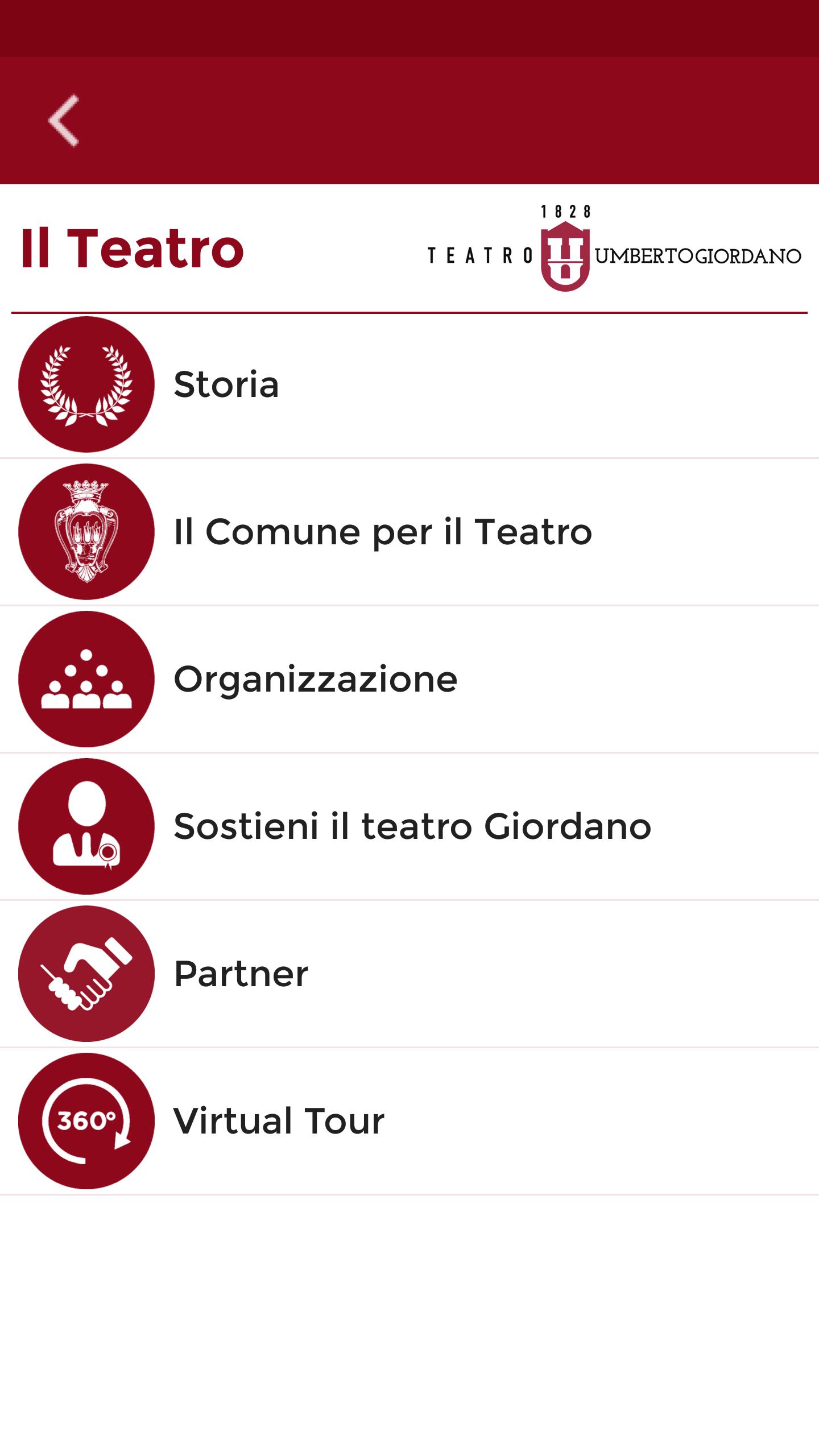819x1456 pixels.
Task: Open Il Comune per il Teatro
Action: (409, 532)
